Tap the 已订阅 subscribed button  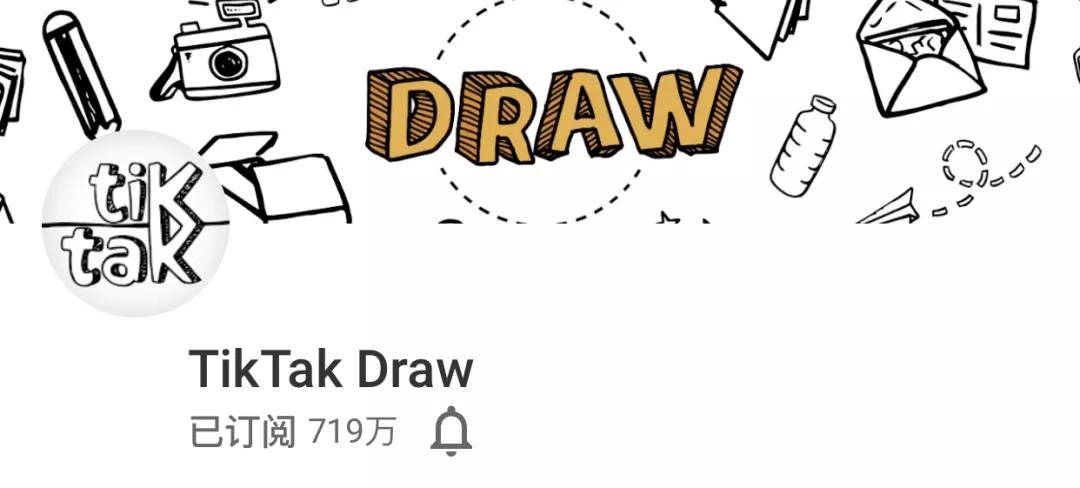pos(243,433)
